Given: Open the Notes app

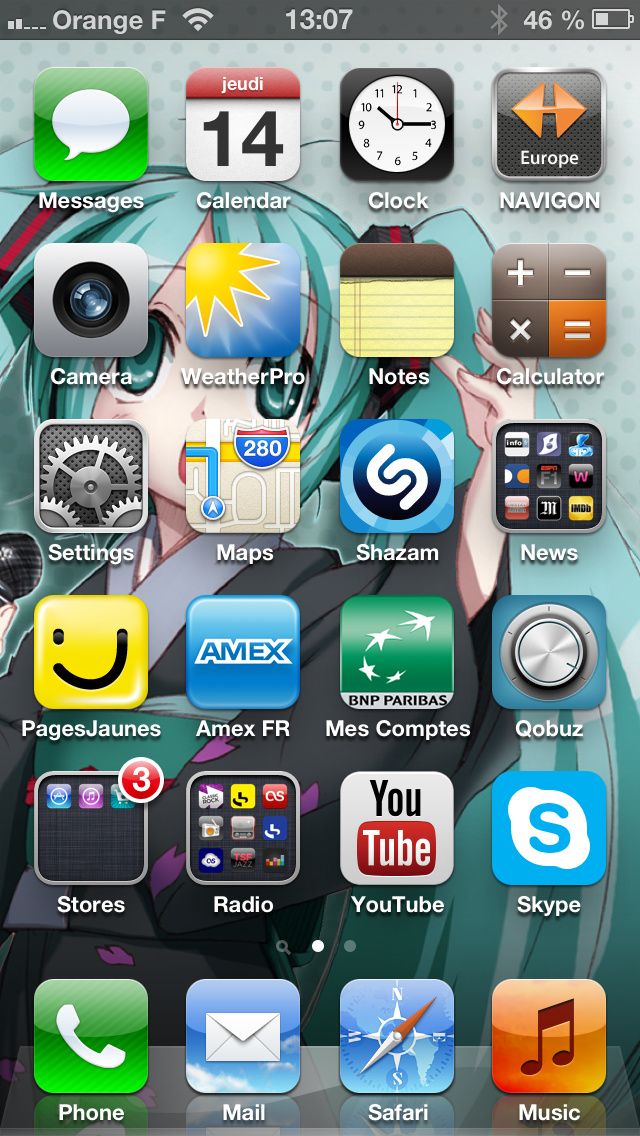Looking at the screenshot, I should tap(397, 300).
